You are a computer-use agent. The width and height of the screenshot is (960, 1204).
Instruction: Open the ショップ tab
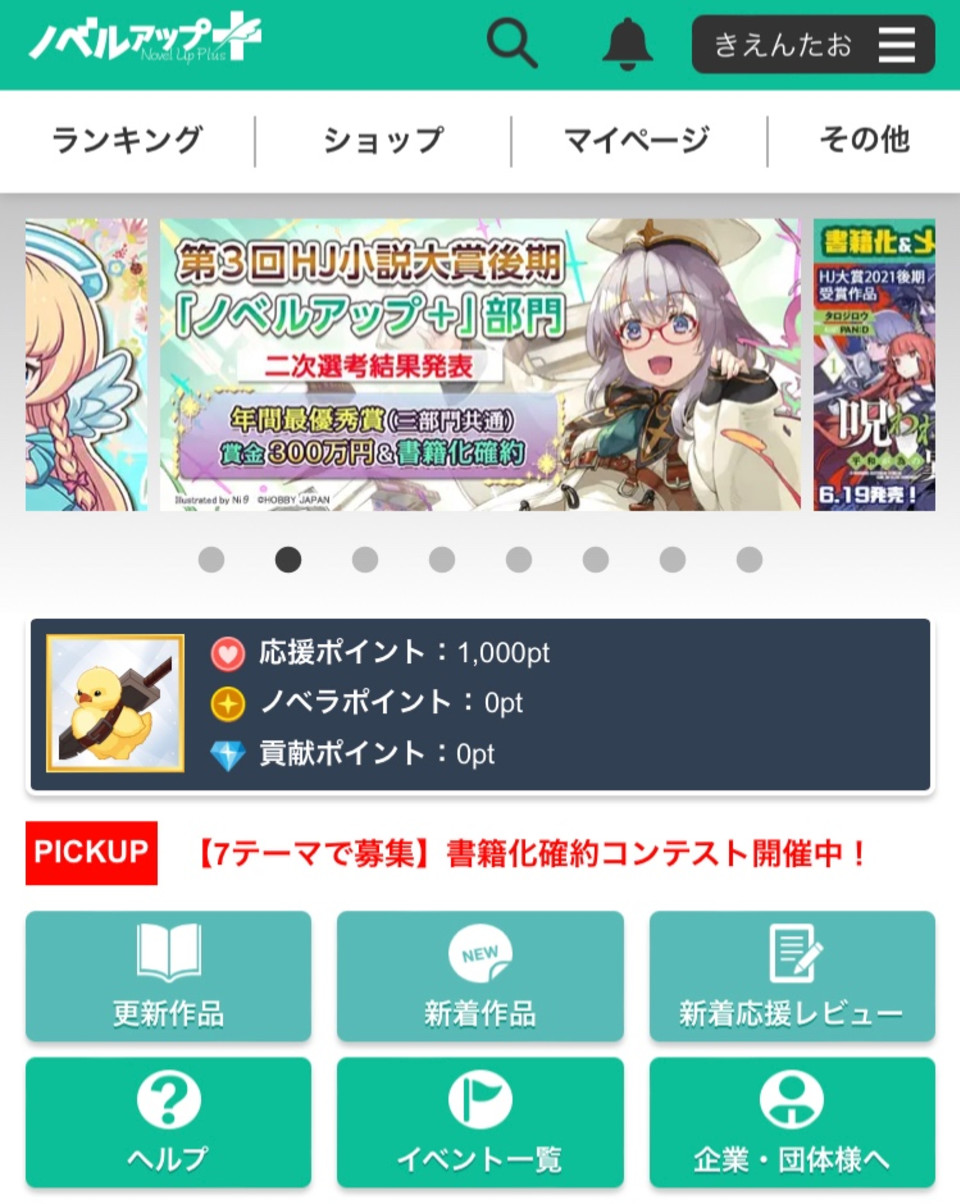(383, 140)
